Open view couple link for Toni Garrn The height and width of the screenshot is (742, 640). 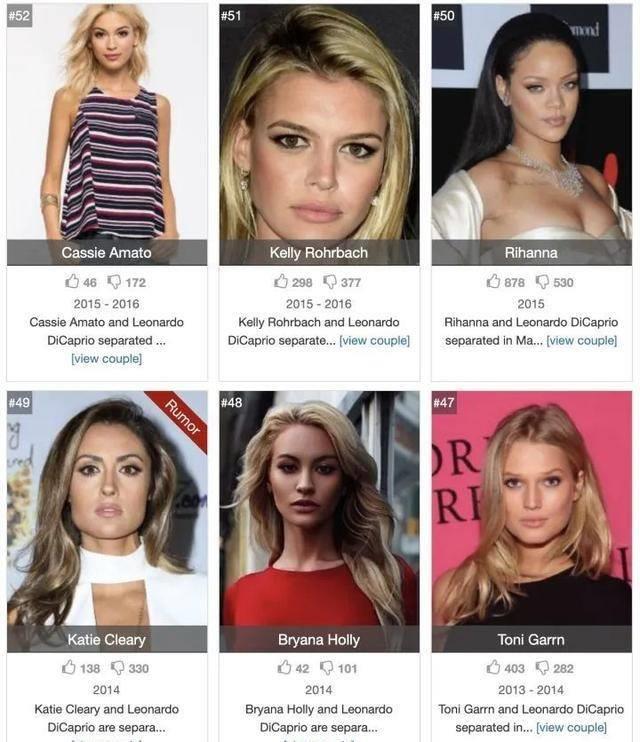[x=571, y=727]
